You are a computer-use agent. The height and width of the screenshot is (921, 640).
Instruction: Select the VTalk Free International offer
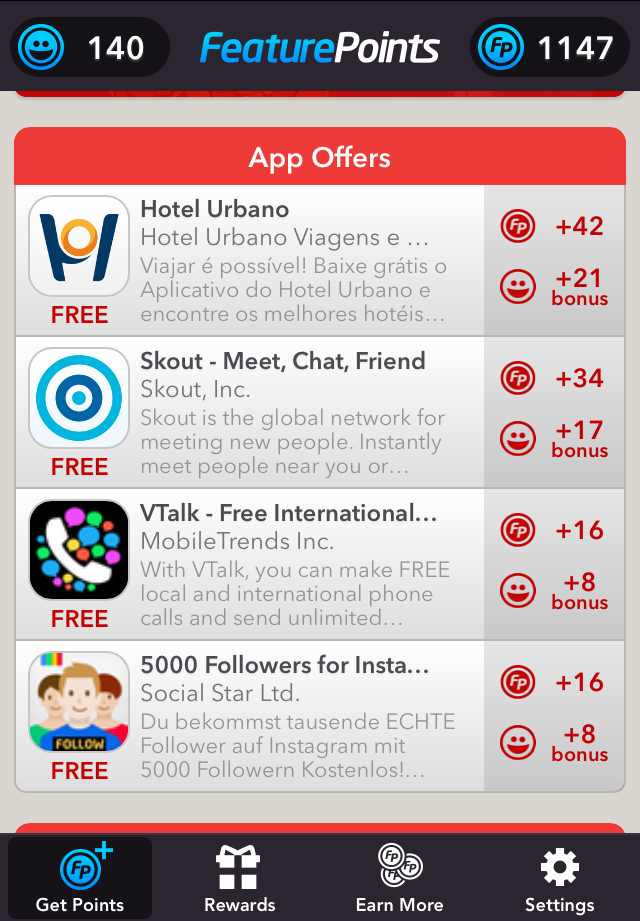pos(250,564)
